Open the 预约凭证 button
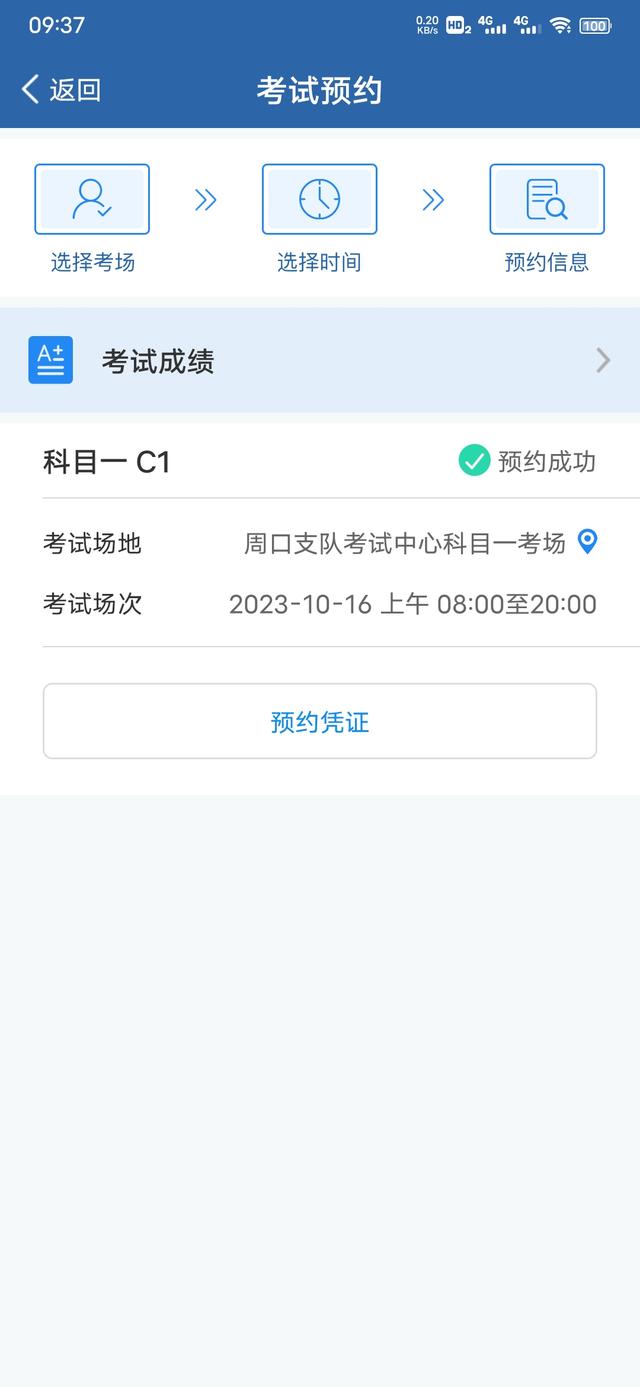 click(320, 721)
